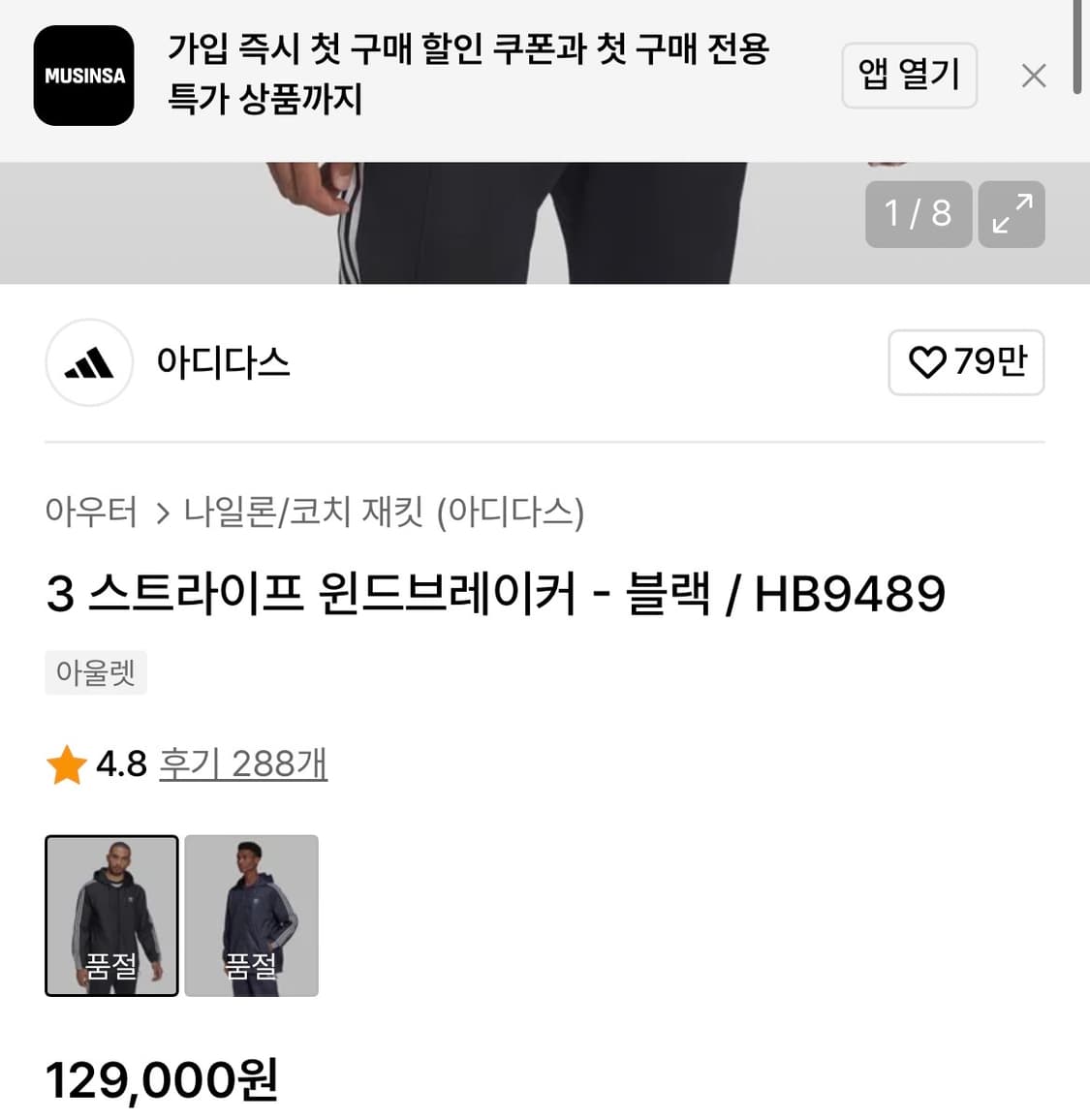Screen dimensions: 1090x1120
Task: Click the MUSINSA logo icon
Action: point(84,76)
